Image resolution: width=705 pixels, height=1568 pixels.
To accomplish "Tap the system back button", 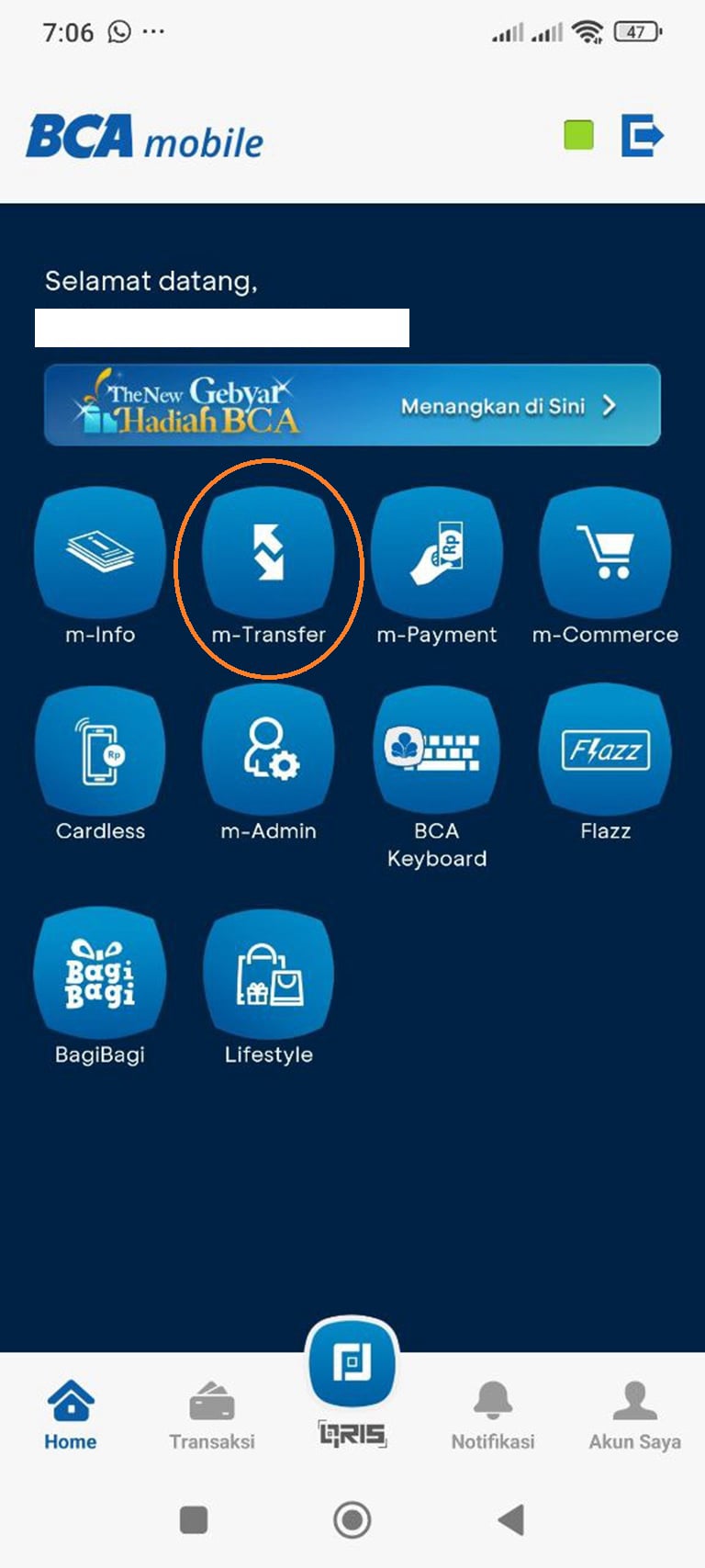I will (x=511, y=1519).
